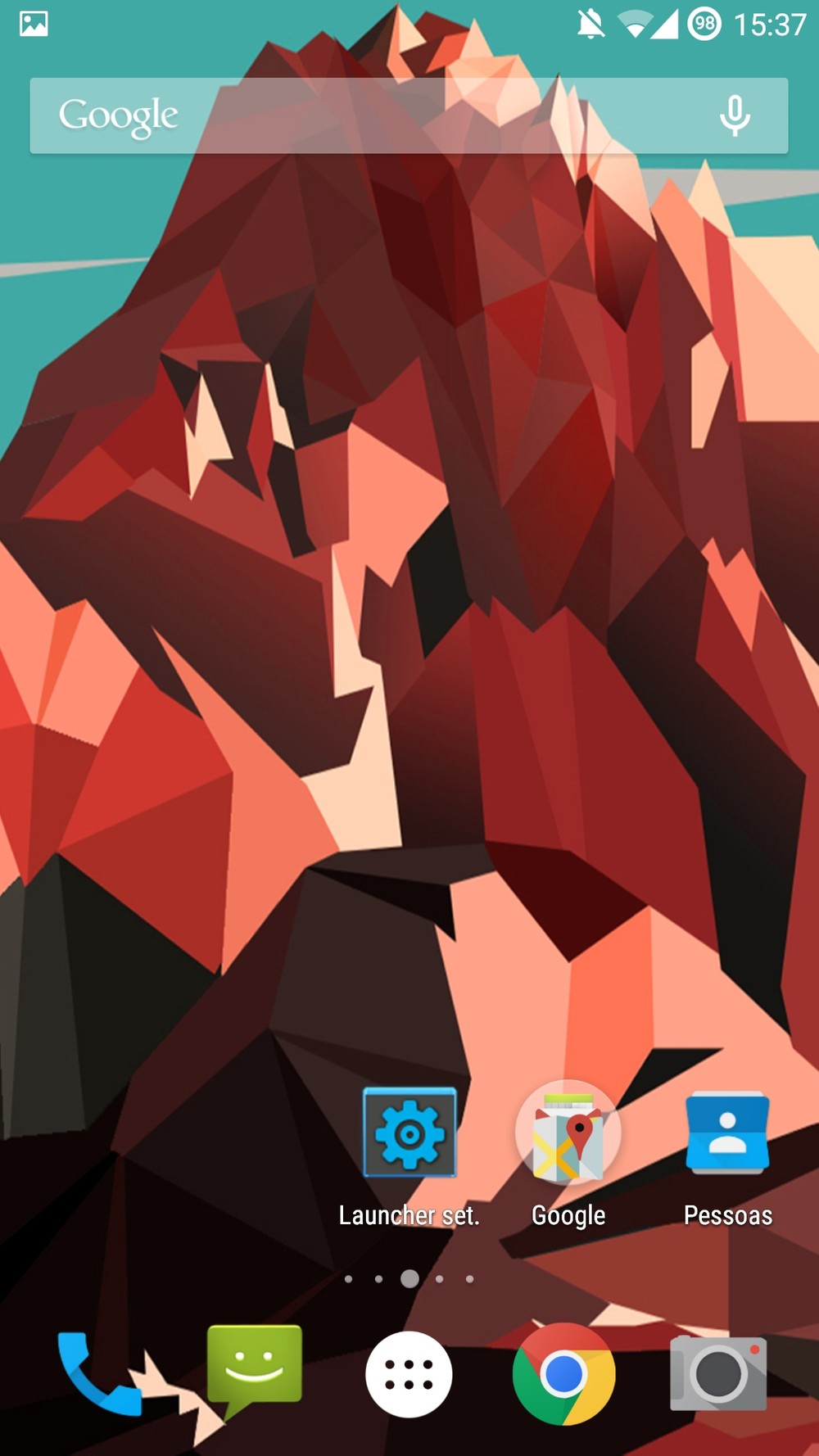Open the Phone dialer
The height and width of the screenshot is (1456, 819).
(97, 1373)
